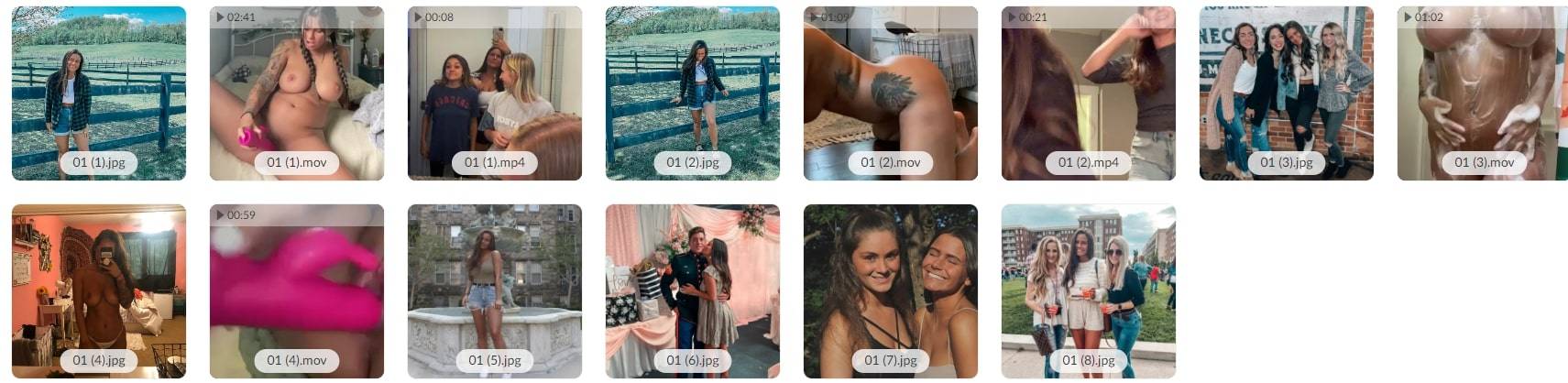Open the file 01 (7).jpg

[x=891, y=290]
